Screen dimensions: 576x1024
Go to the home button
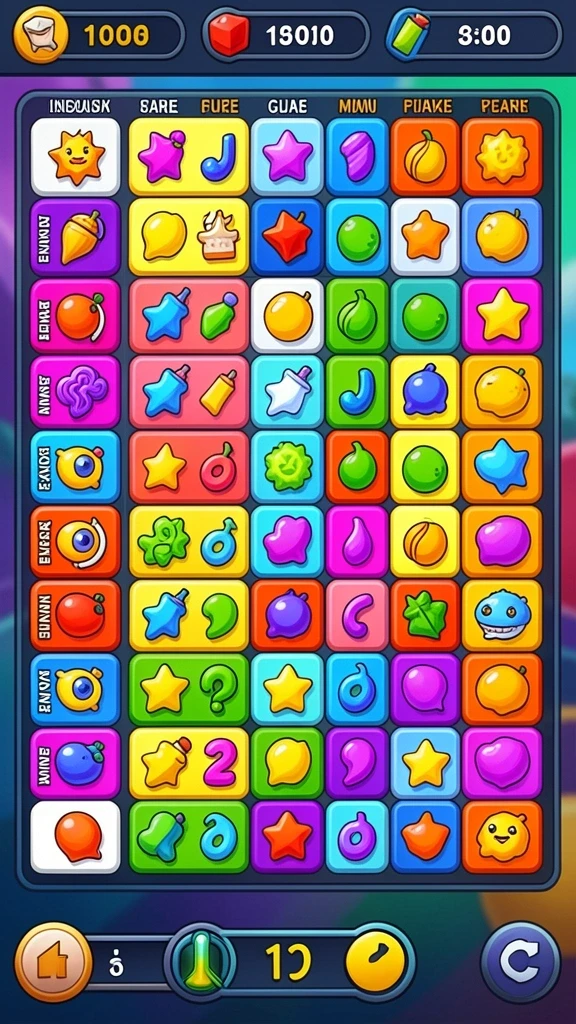pos(54,962)
